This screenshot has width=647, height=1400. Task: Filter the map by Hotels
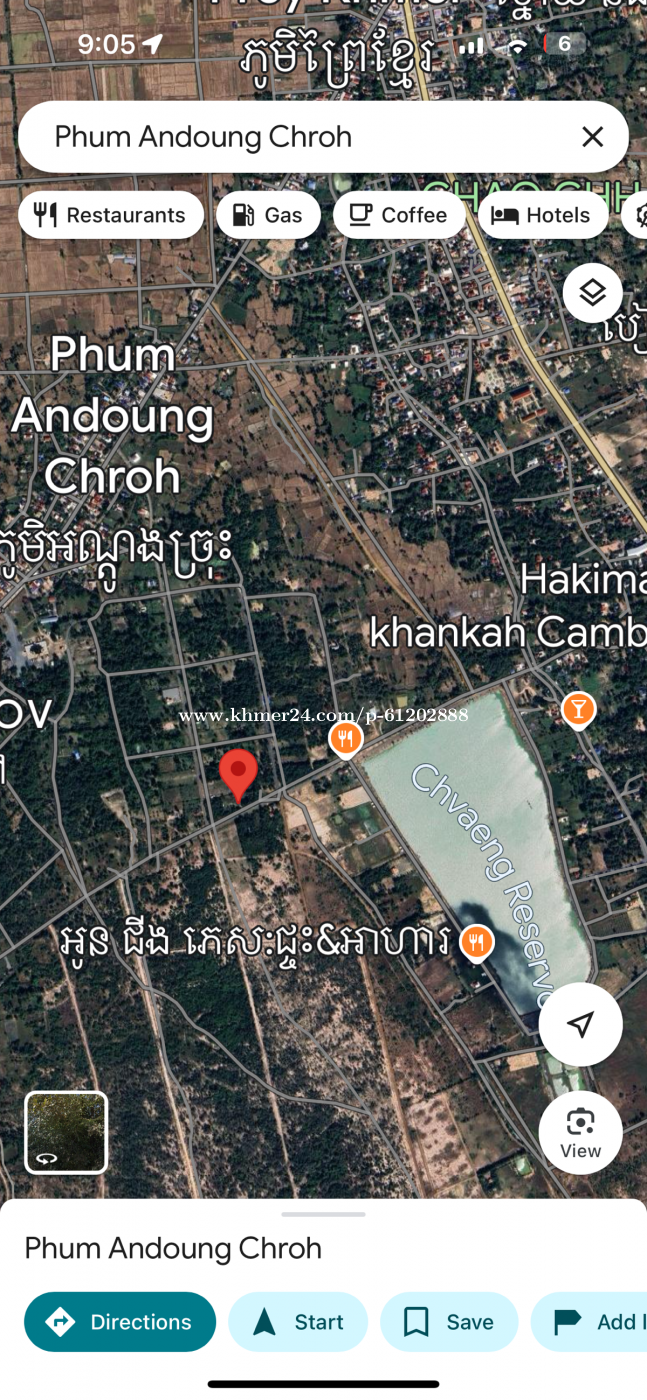(x=543, y=215)
